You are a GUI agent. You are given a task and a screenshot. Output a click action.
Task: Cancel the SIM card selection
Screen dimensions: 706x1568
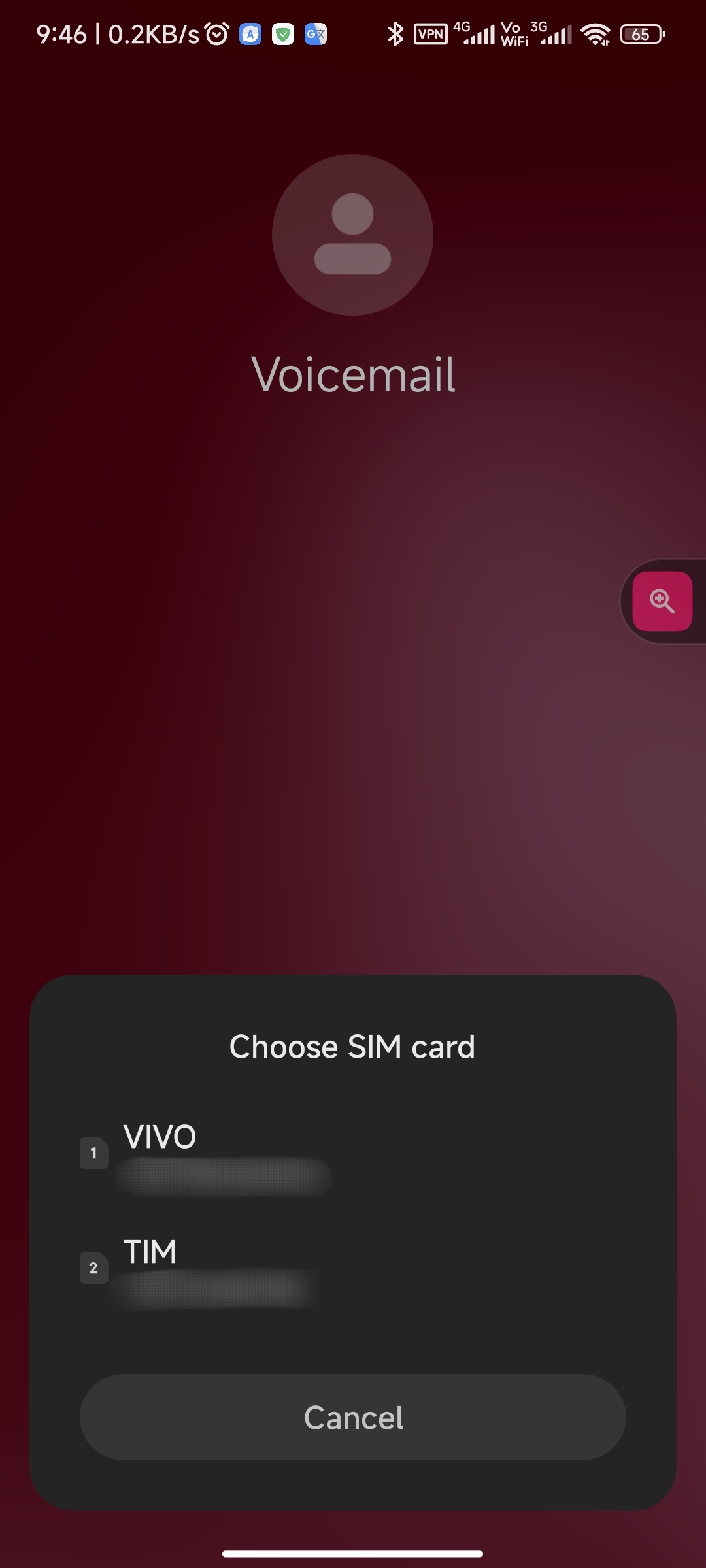coord(353,1417)
